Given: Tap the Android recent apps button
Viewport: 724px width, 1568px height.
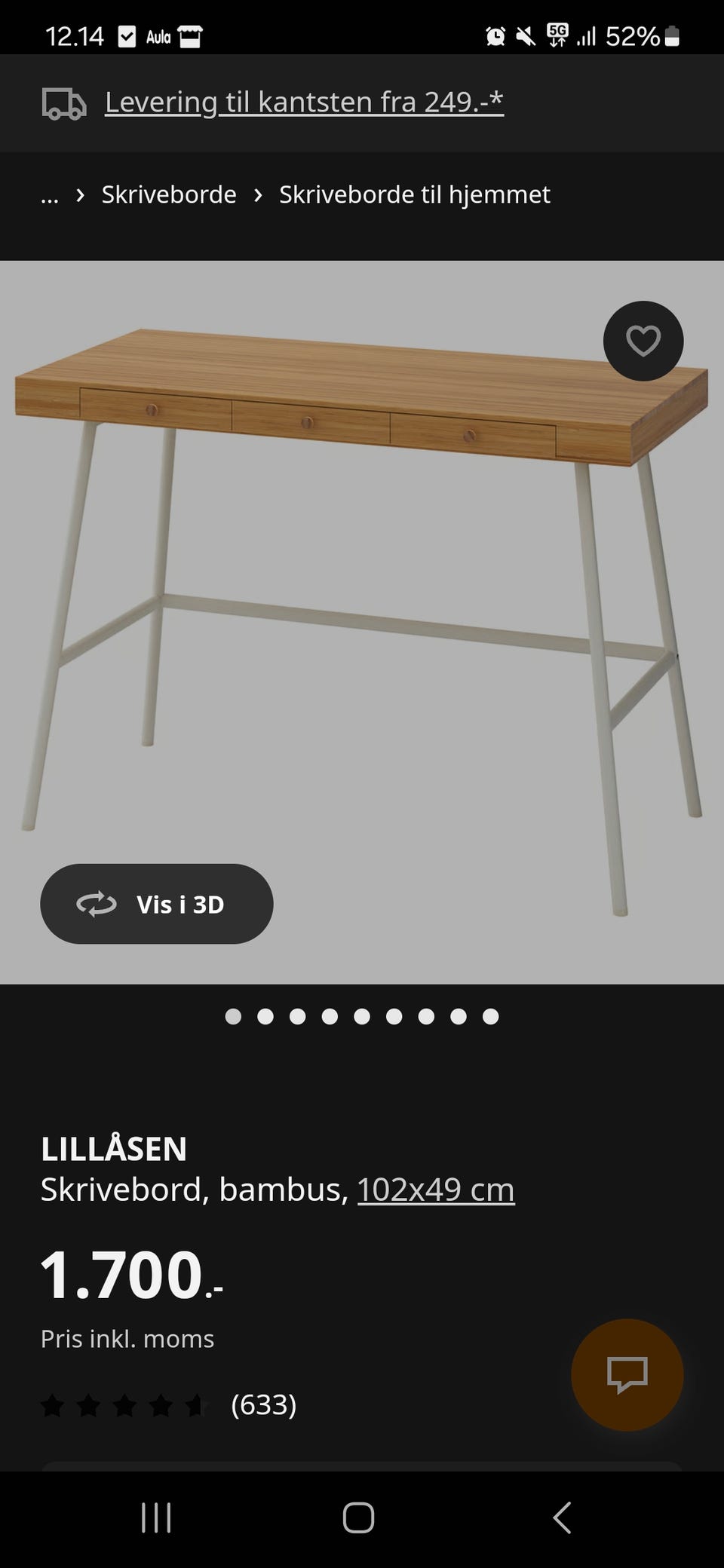Looking at the screenshot, I should 156,1519.
